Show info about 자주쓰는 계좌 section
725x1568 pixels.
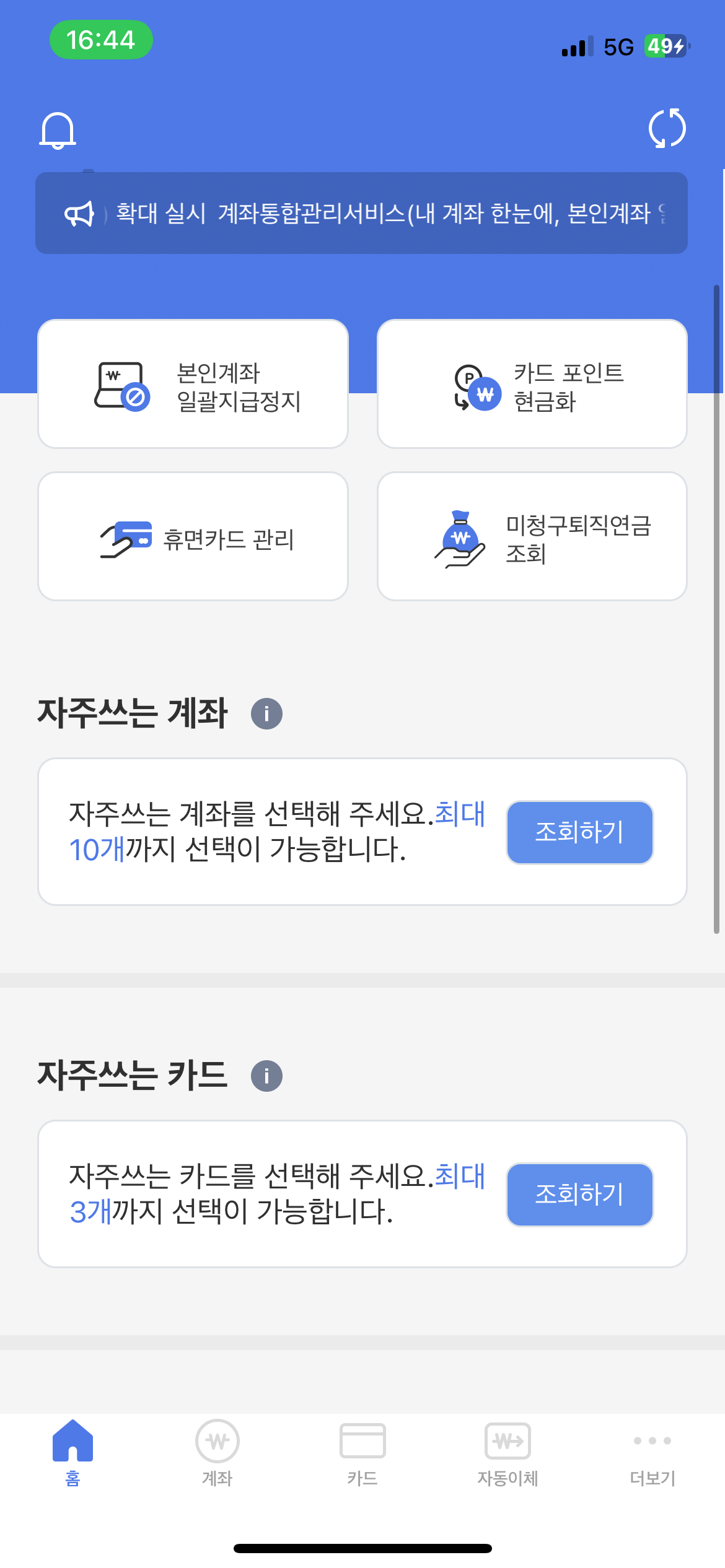(x=266, y=713)
